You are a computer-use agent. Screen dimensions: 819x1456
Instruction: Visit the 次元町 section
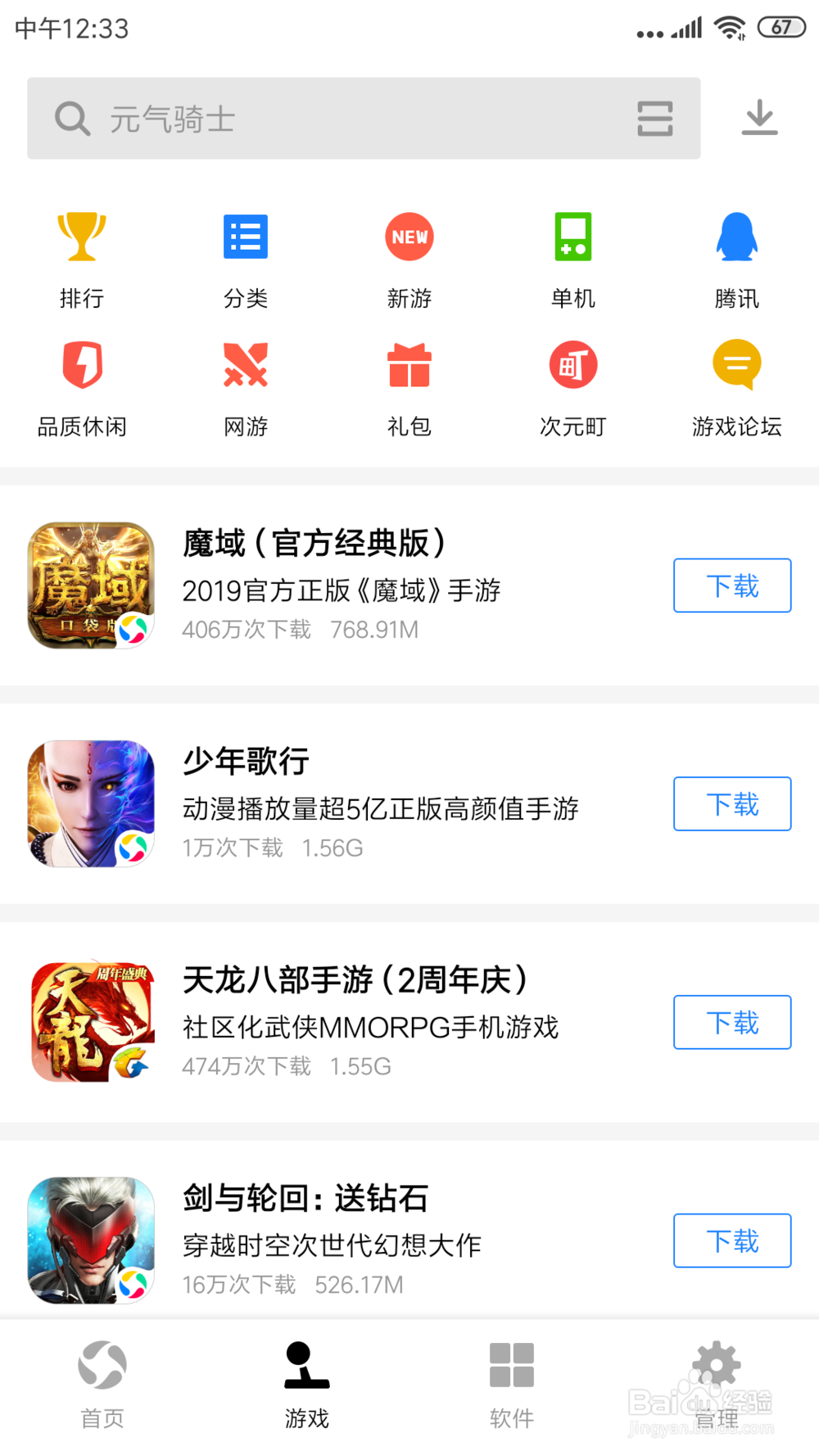click(573, 387)
